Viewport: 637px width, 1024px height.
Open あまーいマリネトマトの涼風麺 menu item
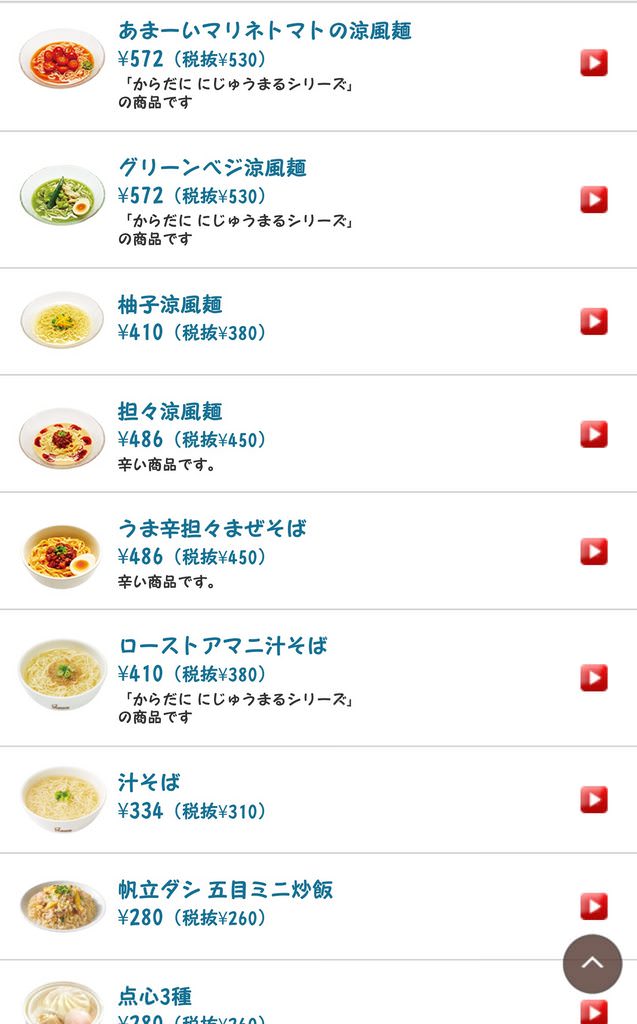pos(264,31)
